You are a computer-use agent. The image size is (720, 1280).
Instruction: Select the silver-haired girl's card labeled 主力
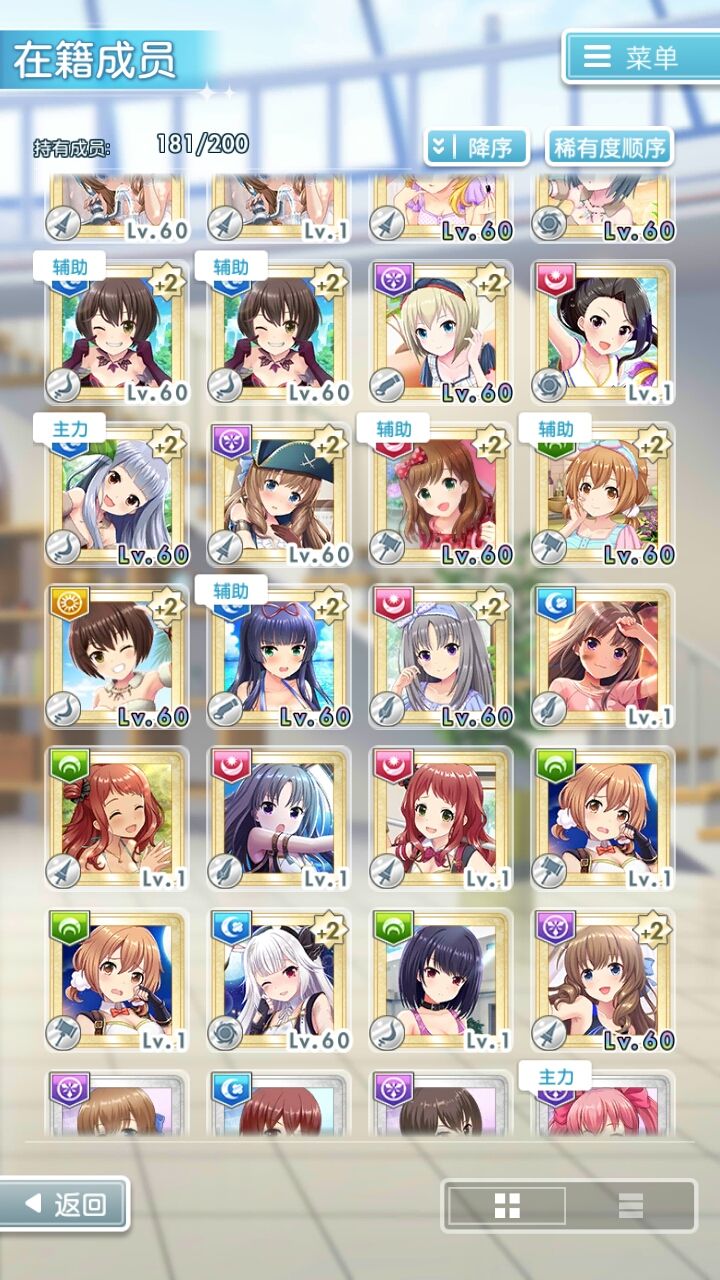click(x=115, y=497)
